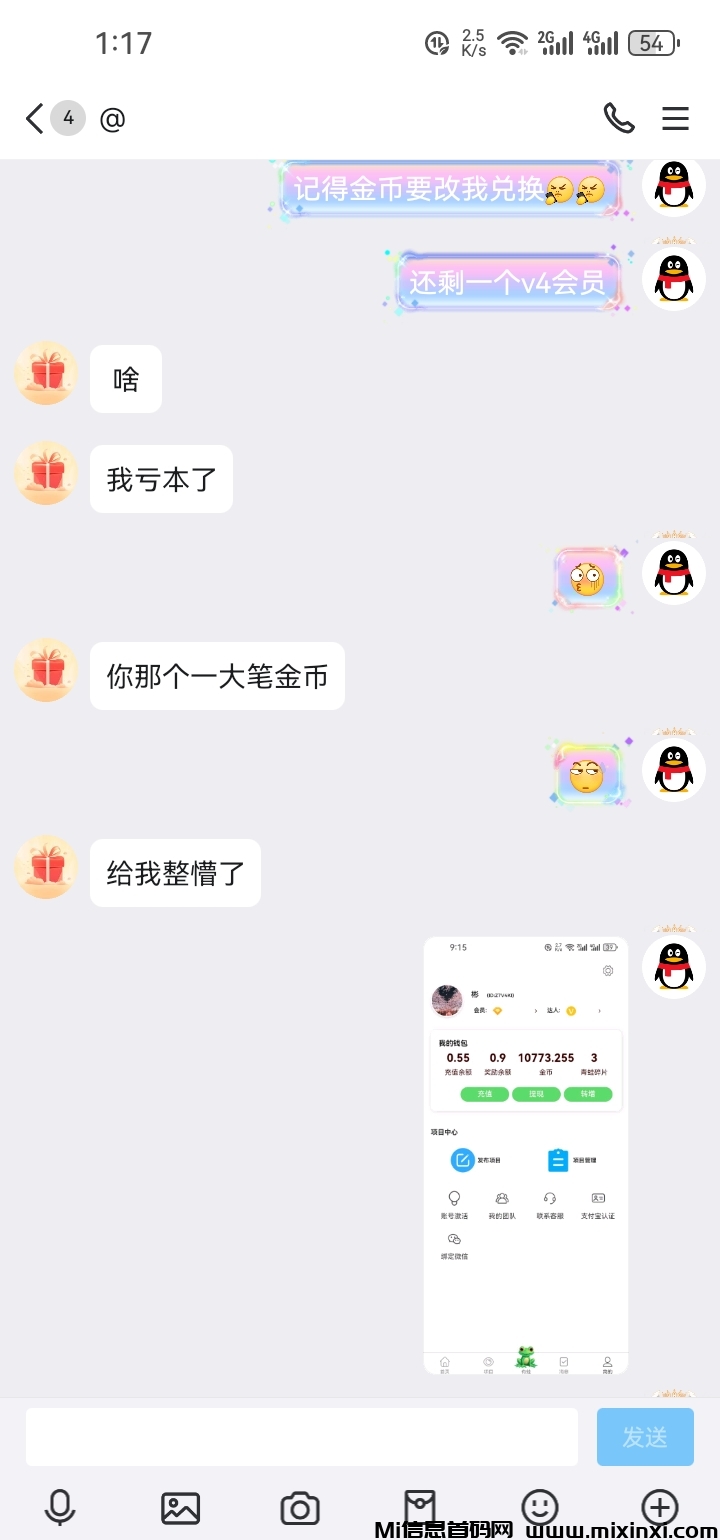Screen dimensions: 720x1540
Task: Tap the back arrow to exit the chat
Action: click(33, 118)
